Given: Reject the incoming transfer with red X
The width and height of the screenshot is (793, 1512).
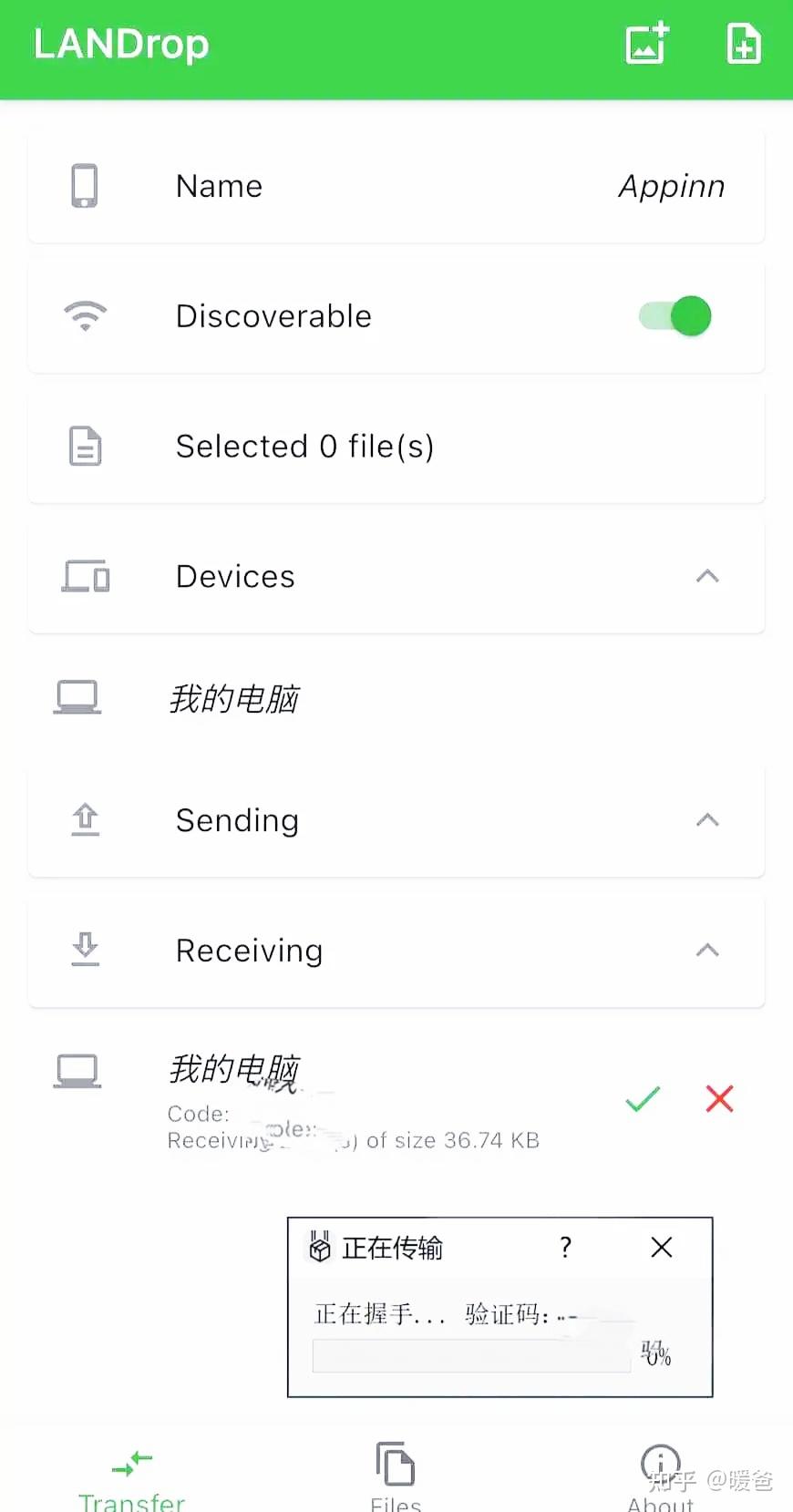Looking at the screenshot, I should pos(718,1099).
